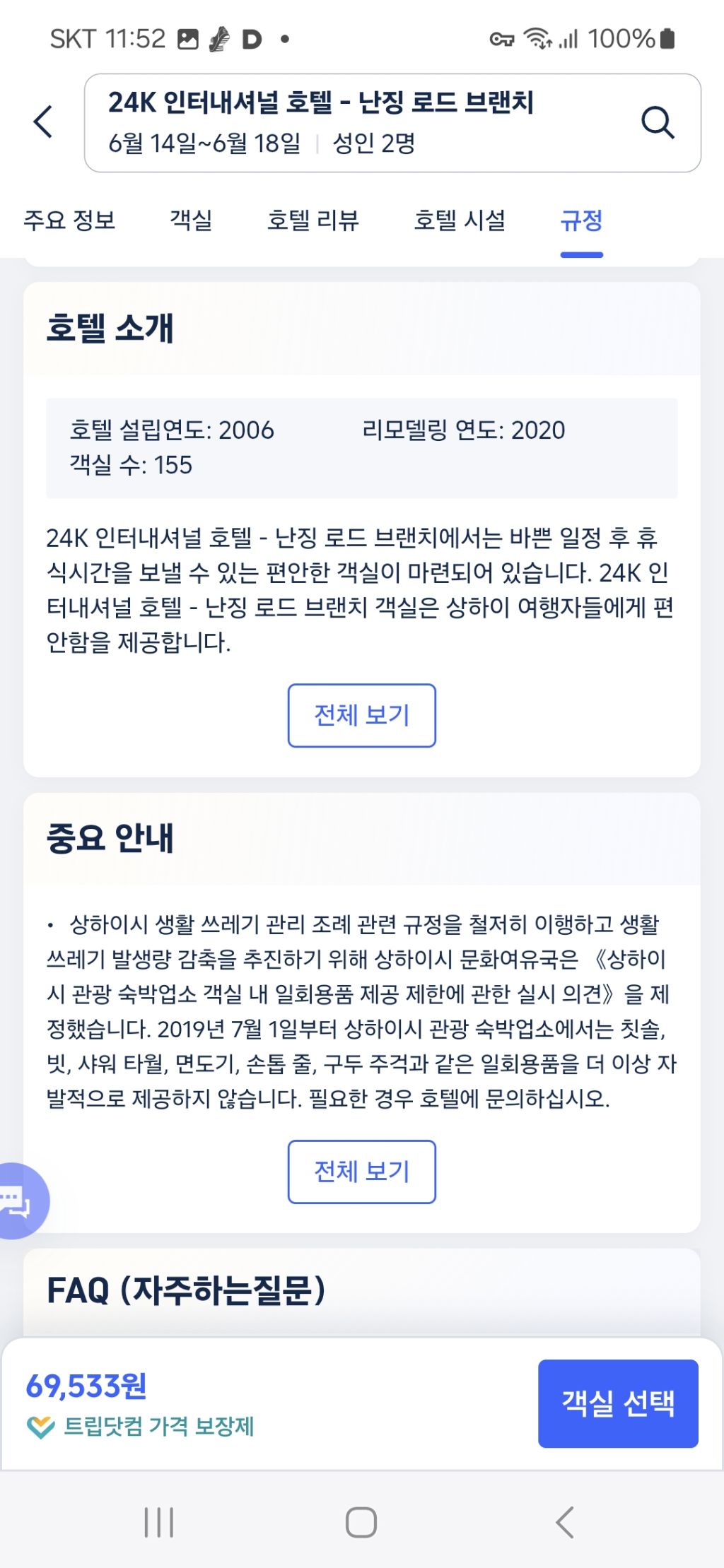Select the 규정 tab
Image resolution: width=724 pixels, height=1568 pixels.
[581, 220]
